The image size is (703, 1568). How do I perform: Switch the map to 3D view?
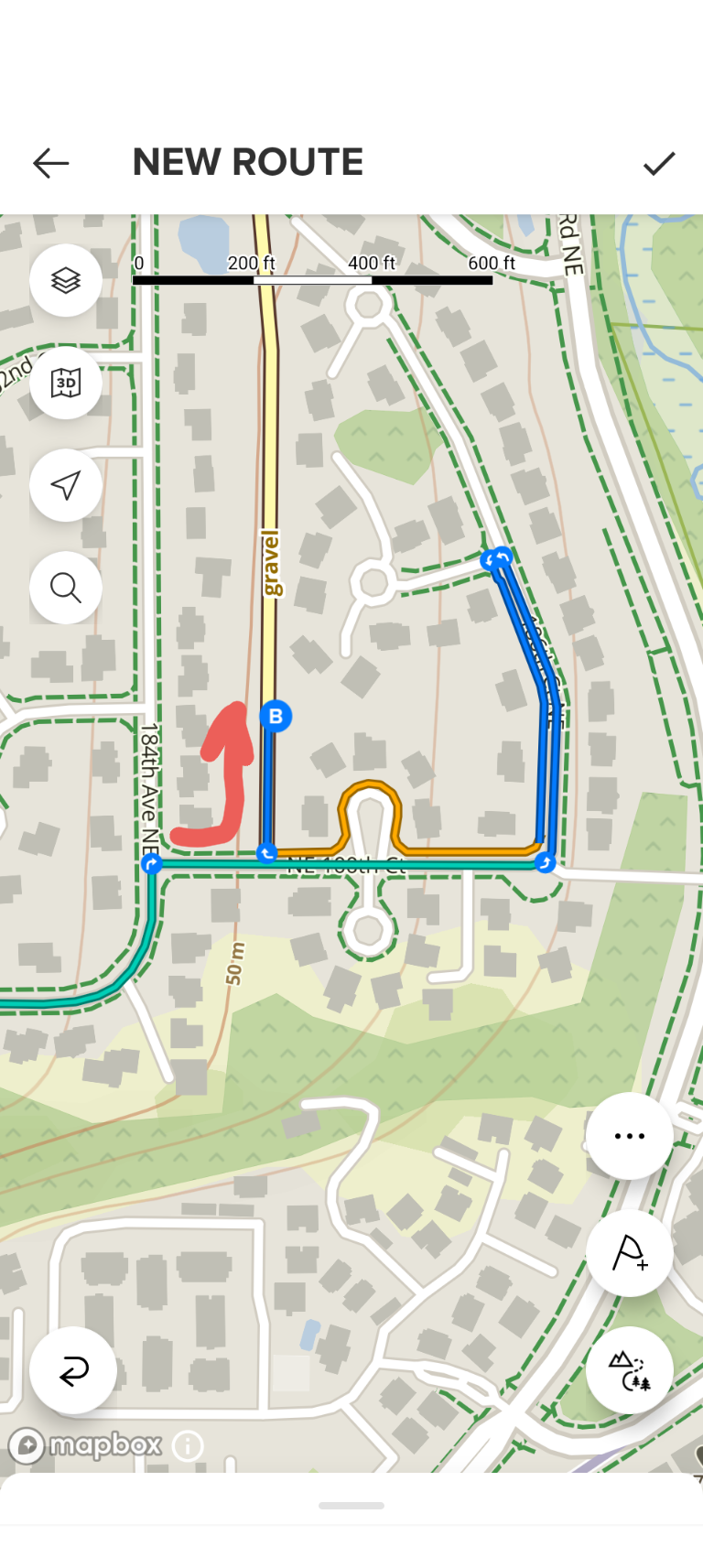click(66, 383)
